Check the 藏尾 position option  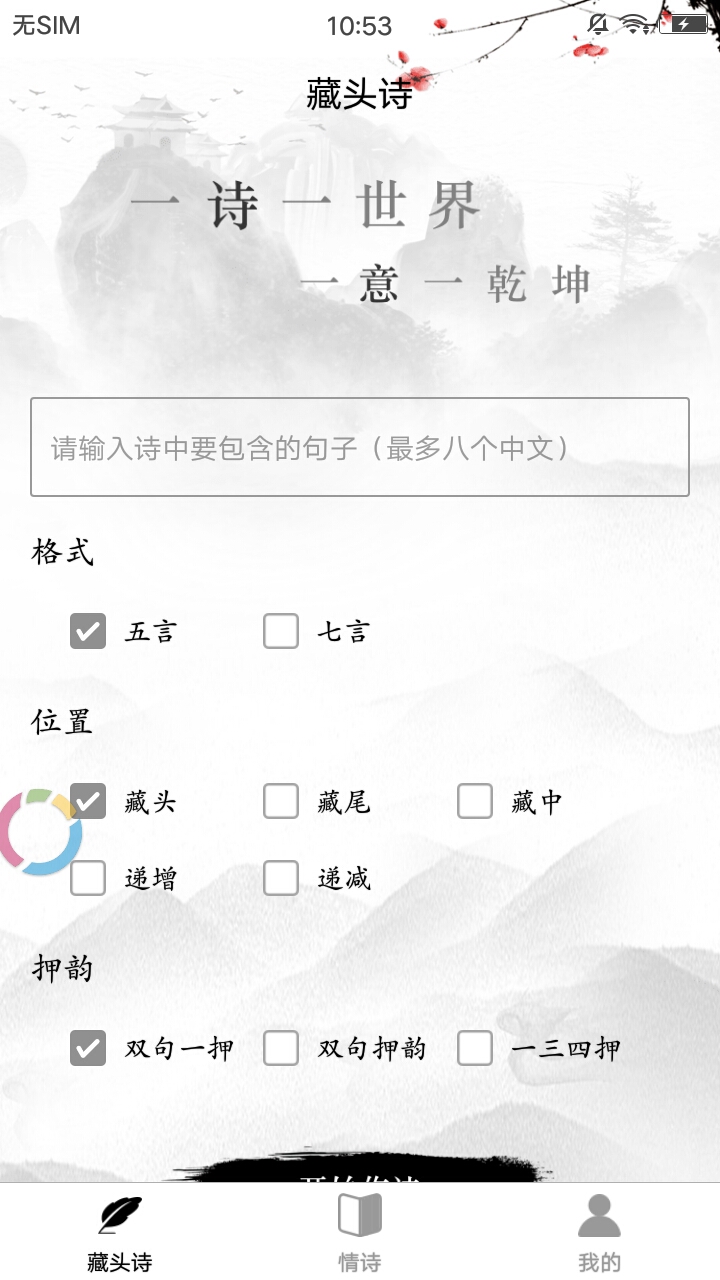281,801
